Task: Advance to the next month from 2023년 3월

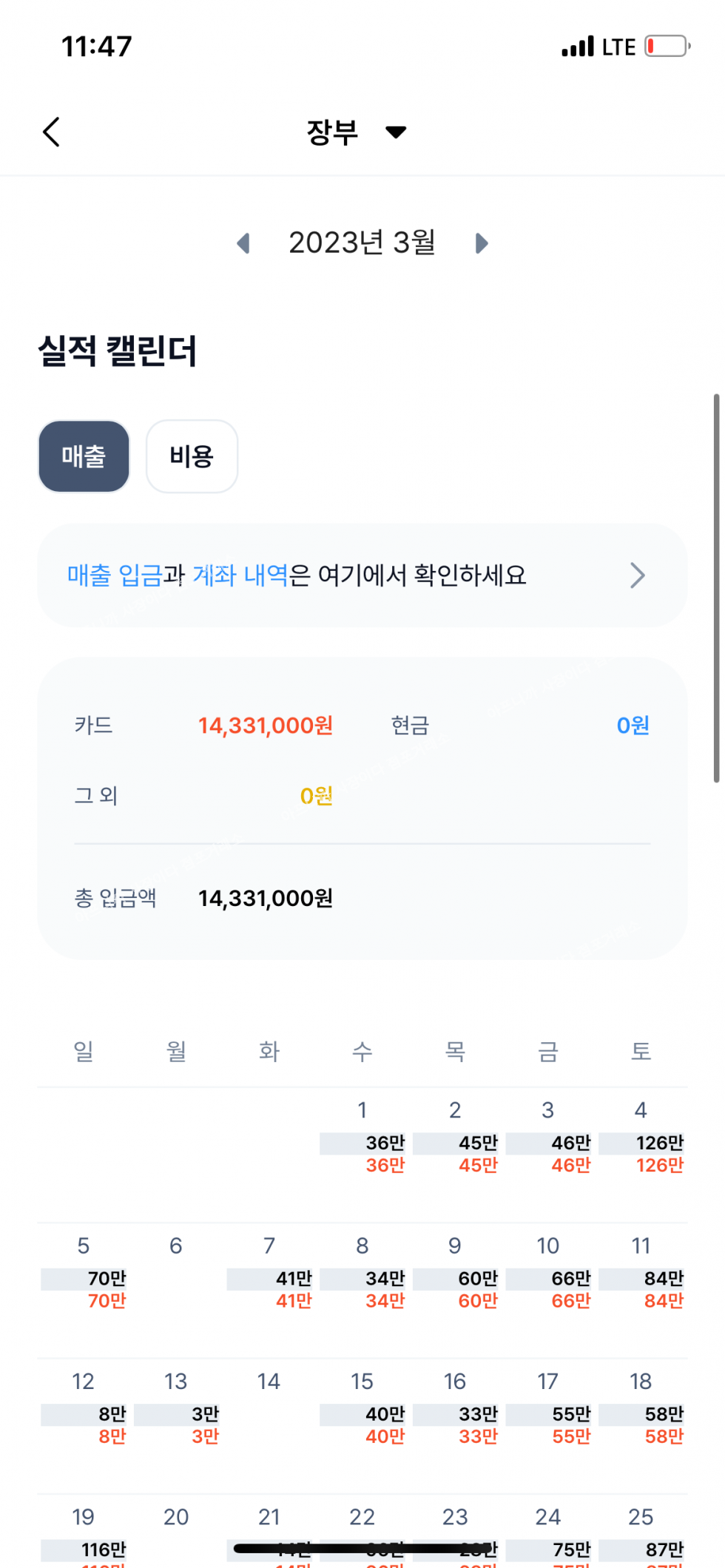Action: tap(482, 243)
